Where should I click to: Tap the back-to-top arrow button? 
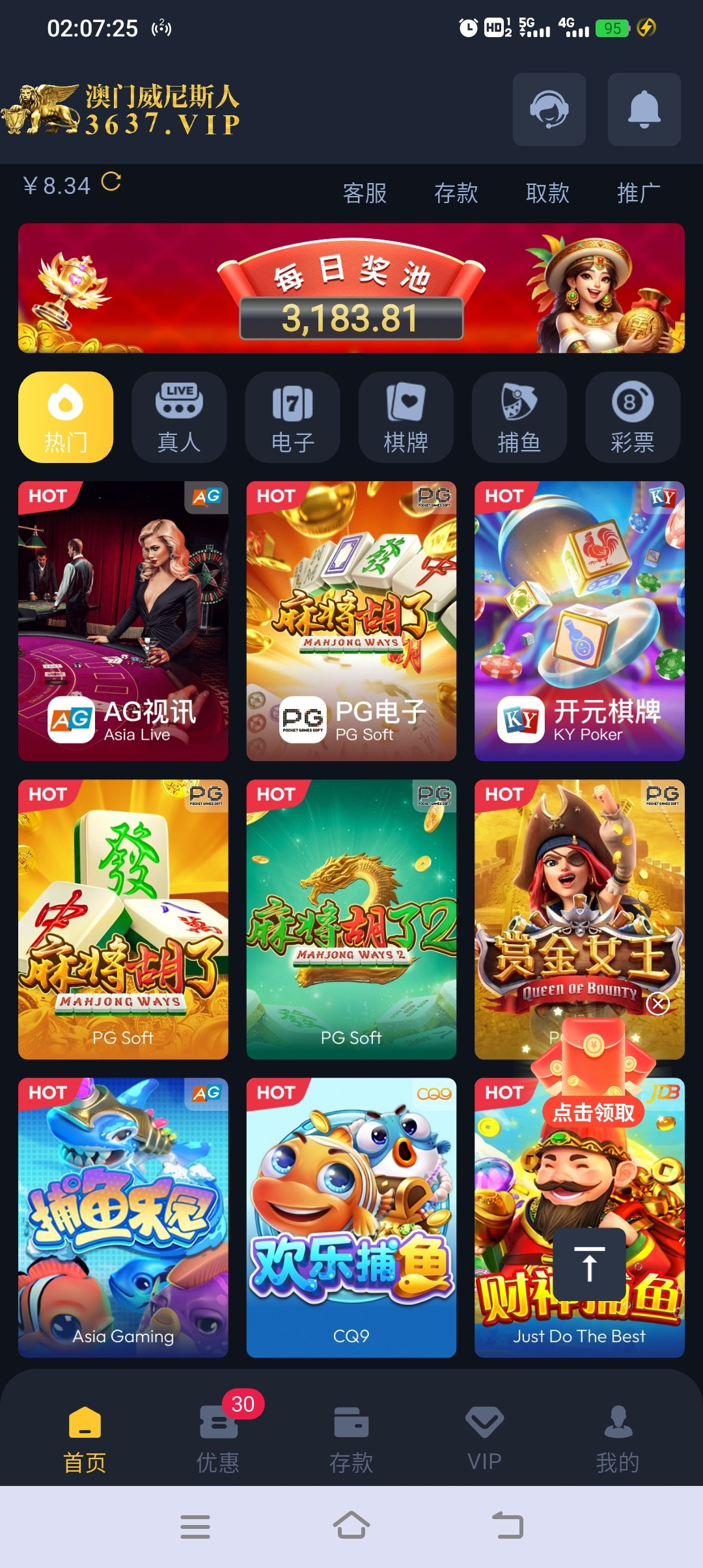point(590,1264)
